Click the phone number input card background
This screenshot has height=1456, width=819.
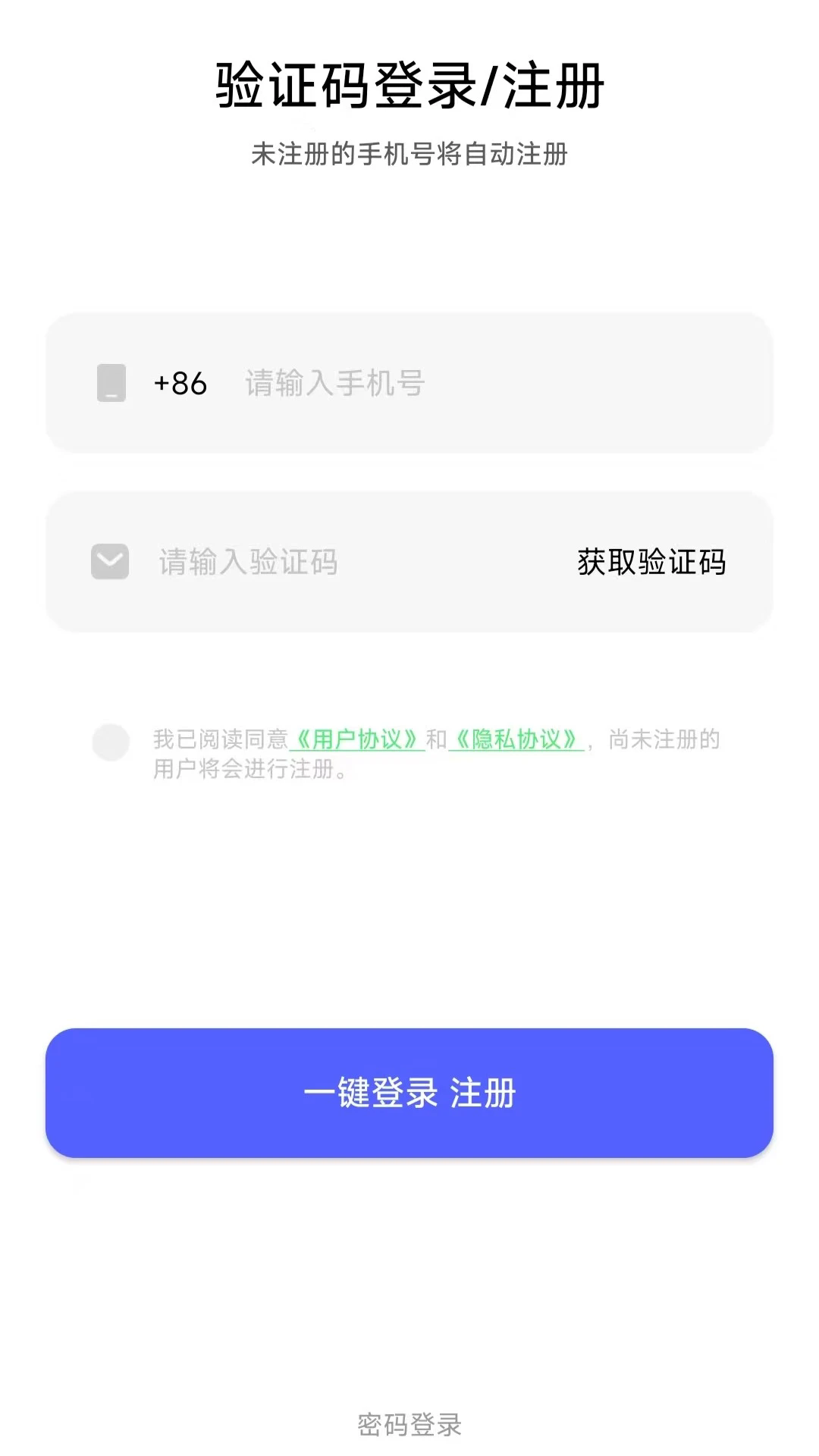409,384
